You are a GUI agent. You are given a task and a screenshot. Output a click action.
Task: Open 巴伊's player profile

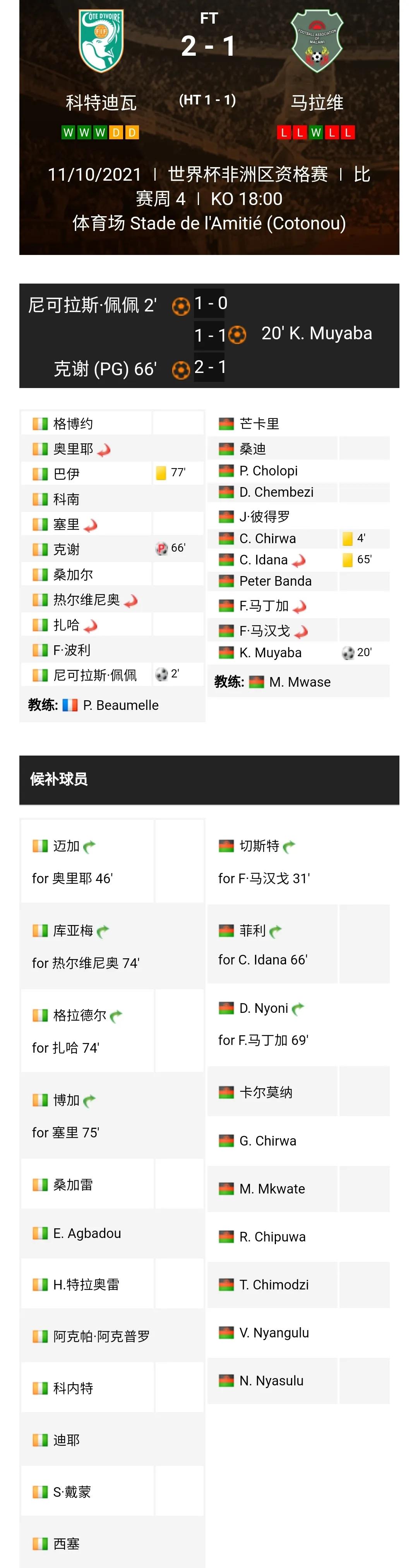pos(67,474)
